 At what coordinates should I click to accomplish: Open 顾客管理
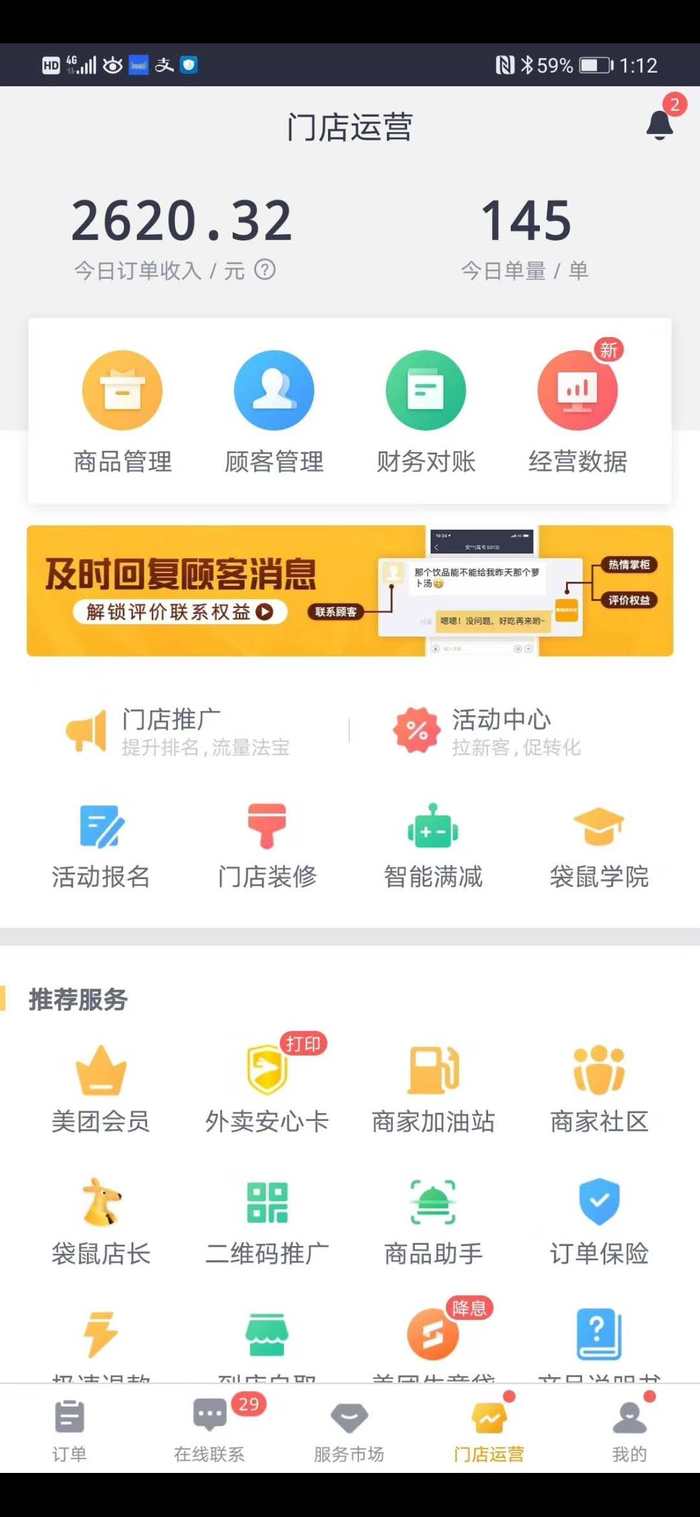click(x=274, y=412)
